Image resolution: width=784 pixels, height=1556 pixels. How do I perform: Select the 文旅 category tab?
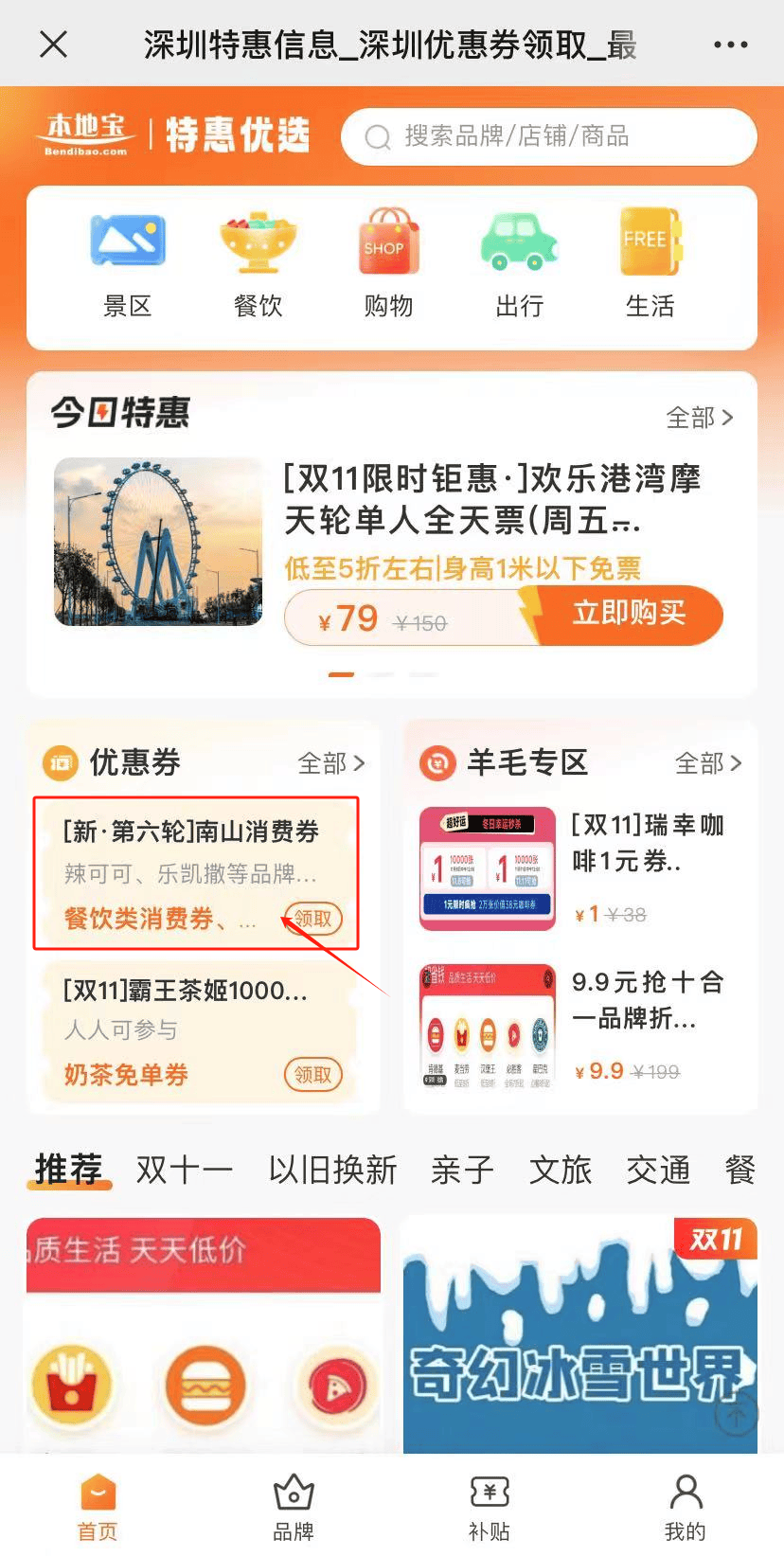click(561, 1171)
